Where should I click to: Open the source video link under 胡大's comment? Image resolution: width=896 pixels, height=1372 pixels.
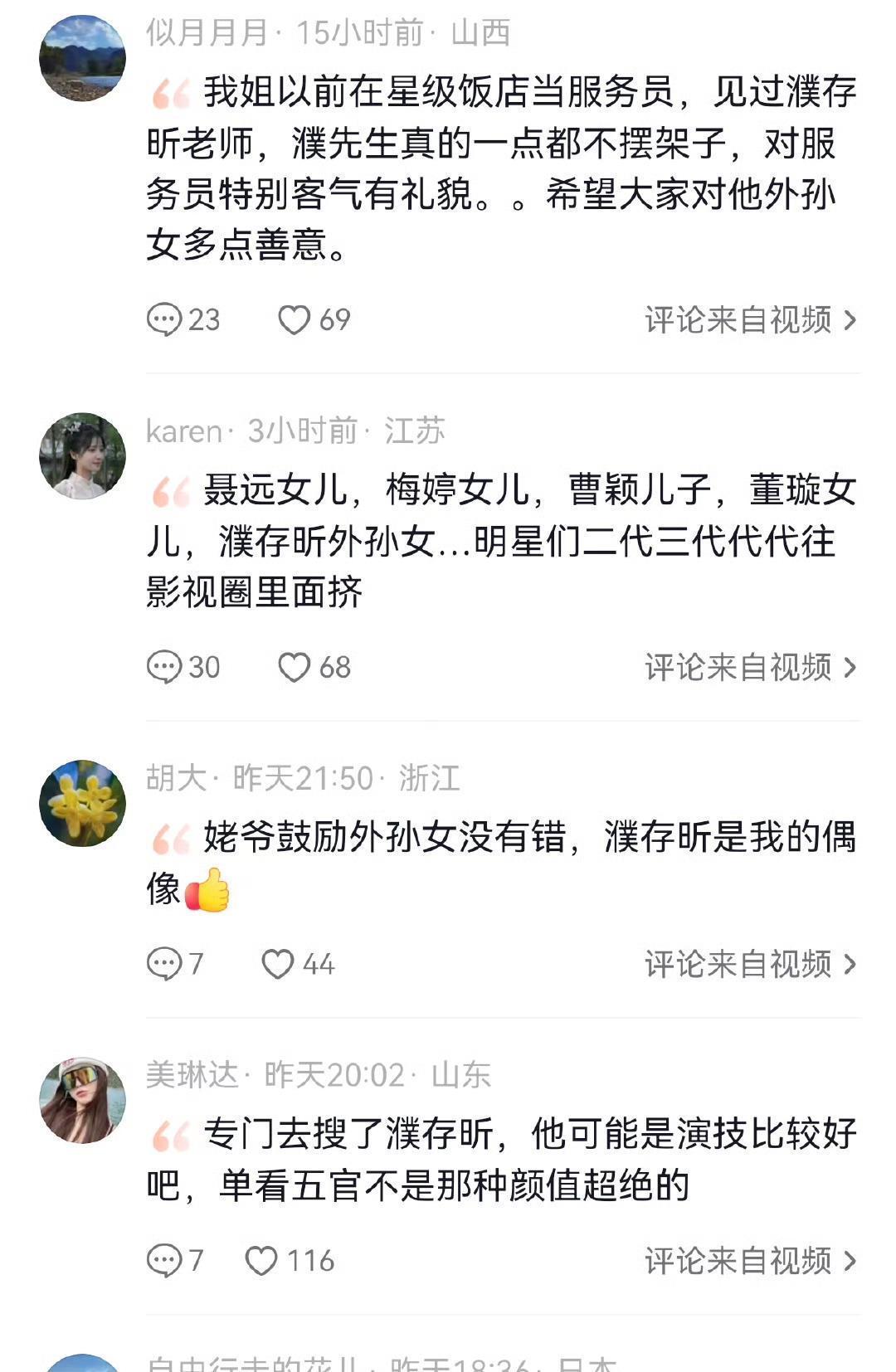tap(749, 964)
